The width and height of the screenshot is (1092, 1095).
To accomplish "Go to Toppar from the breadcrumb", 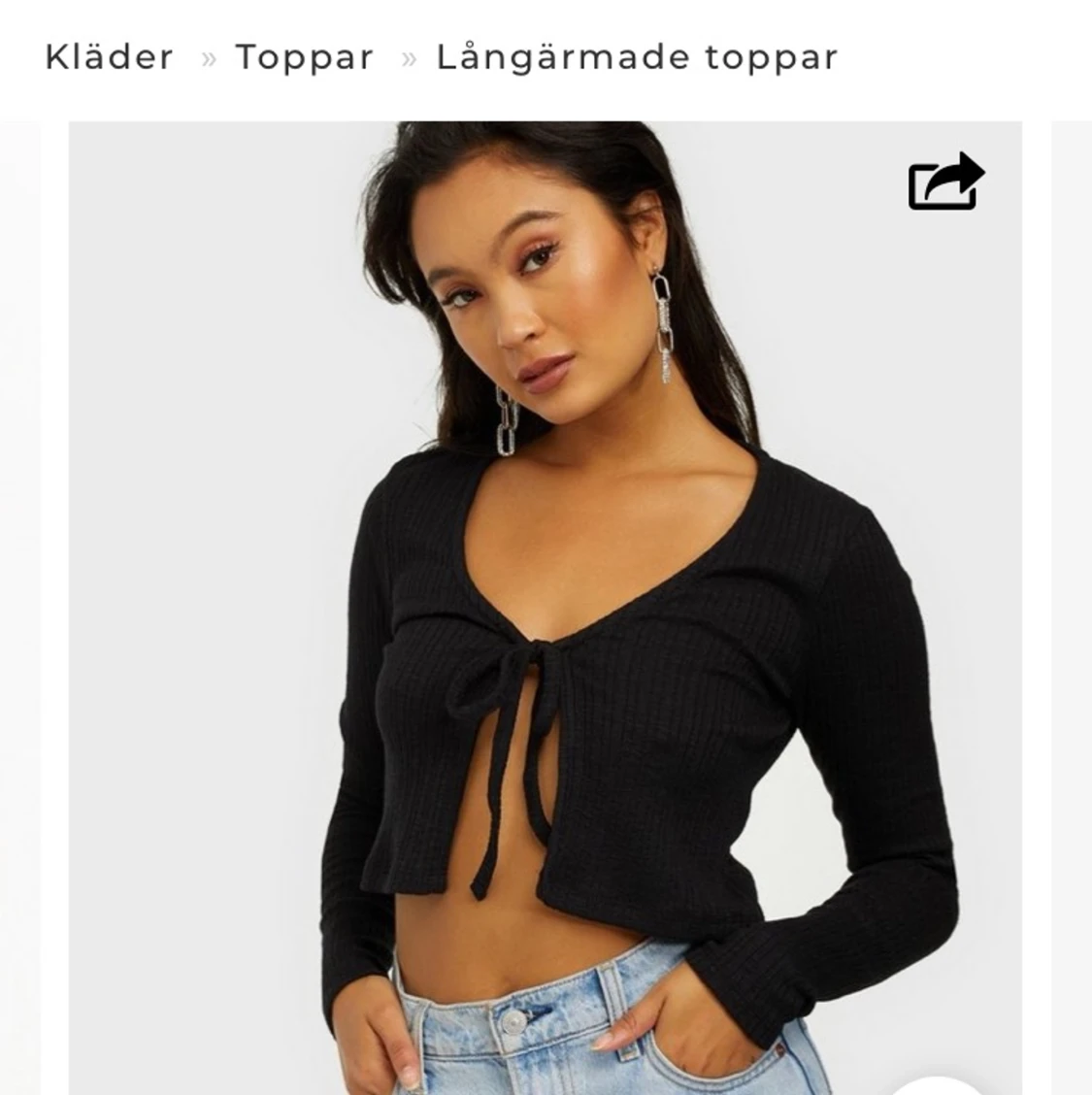I will click(304, 56).
